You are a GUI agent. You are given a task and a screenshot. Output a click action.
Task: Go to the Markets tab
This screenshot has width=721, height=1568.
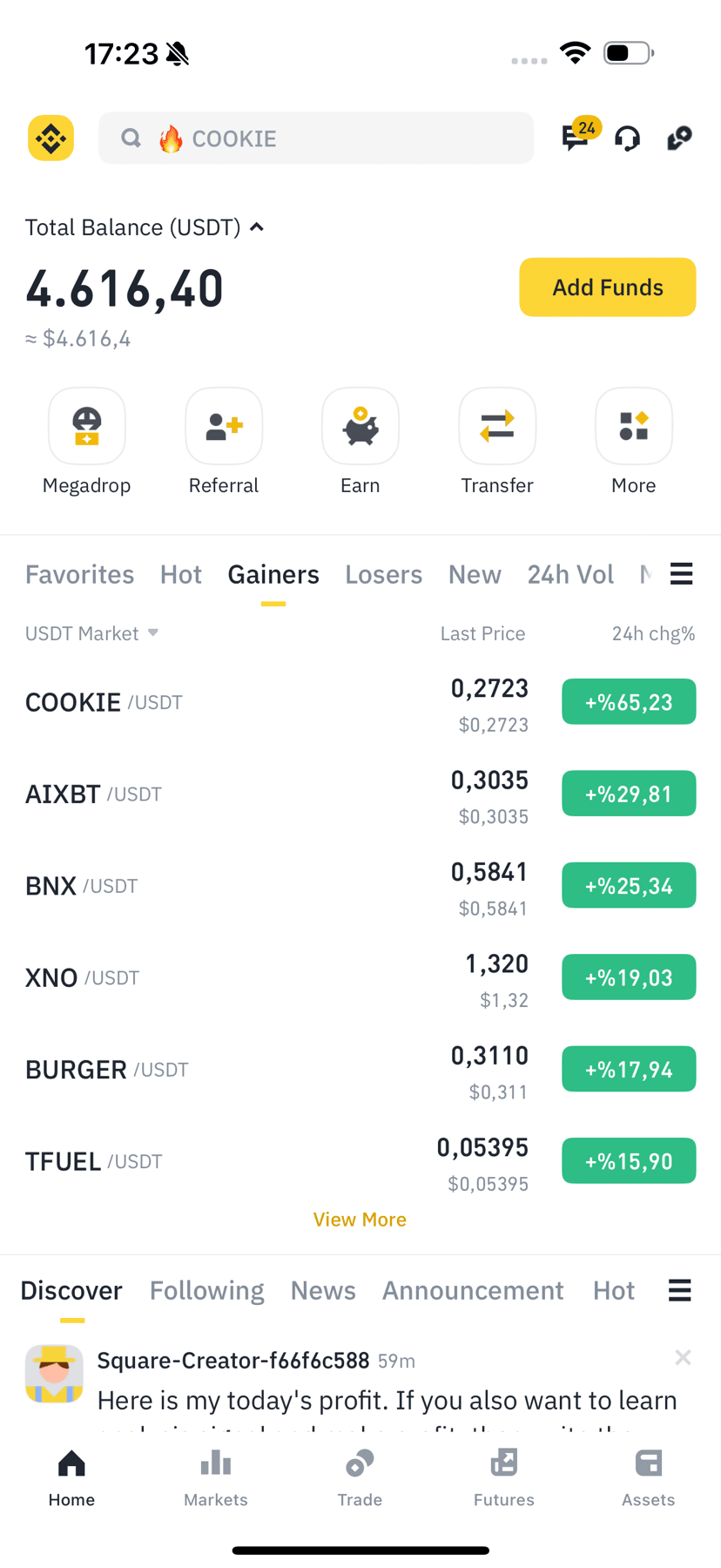pyautogui.click(x=216, y=1477)
